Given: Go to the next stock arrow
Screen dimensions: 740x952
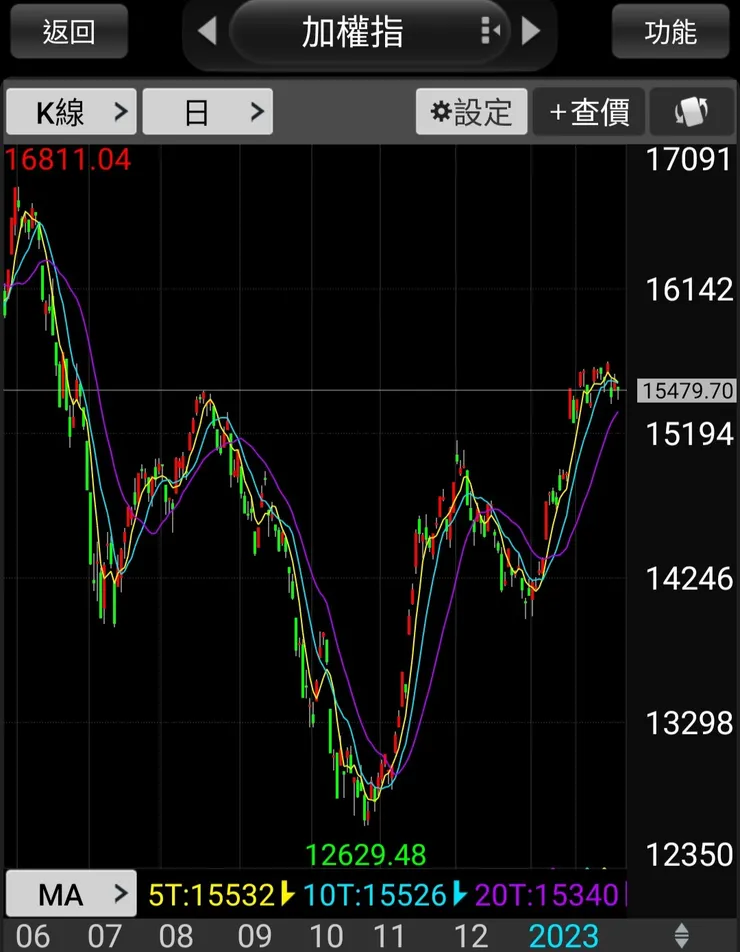Looking at the screenshot, I should 531,31.
